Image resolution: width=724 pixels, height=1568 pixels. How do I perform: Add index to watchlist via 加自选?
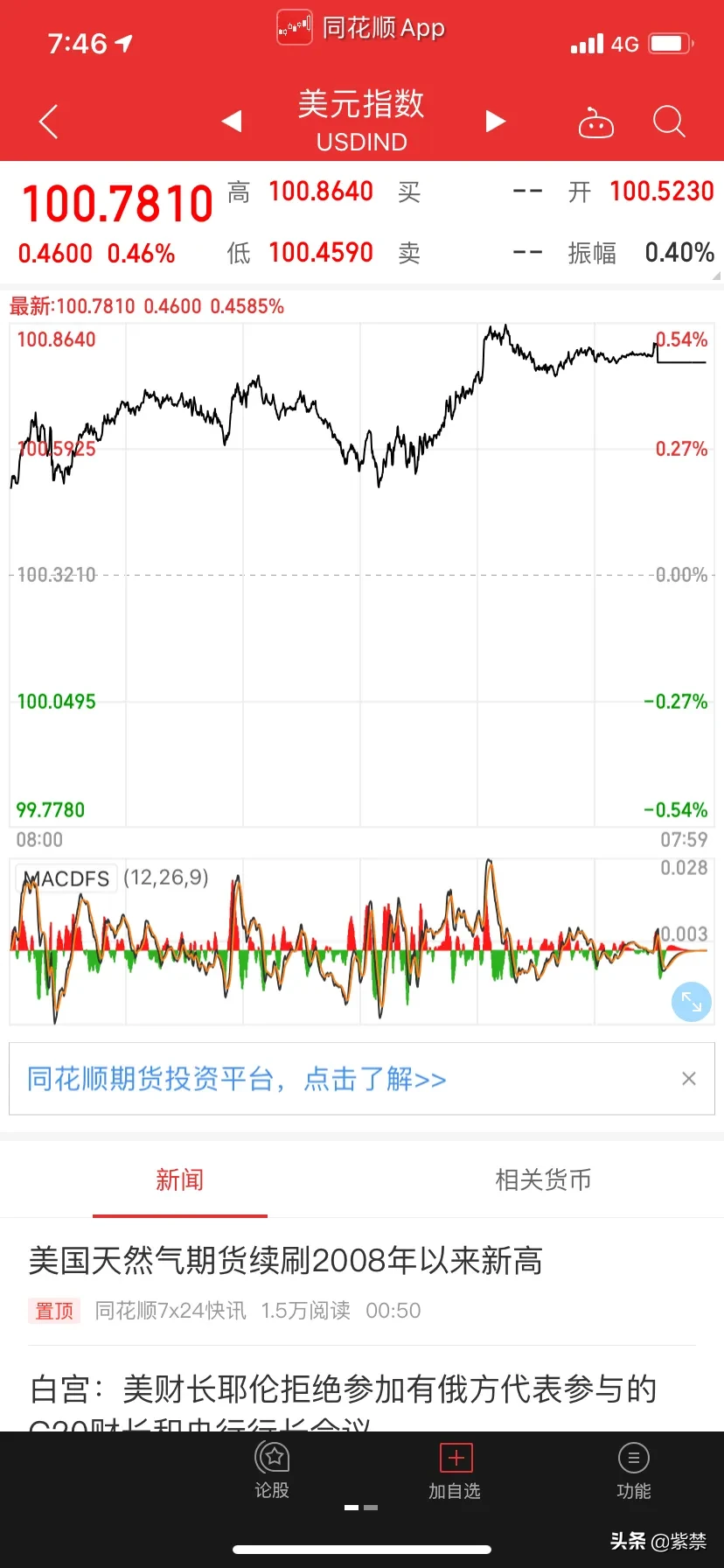click(455, 1471)
